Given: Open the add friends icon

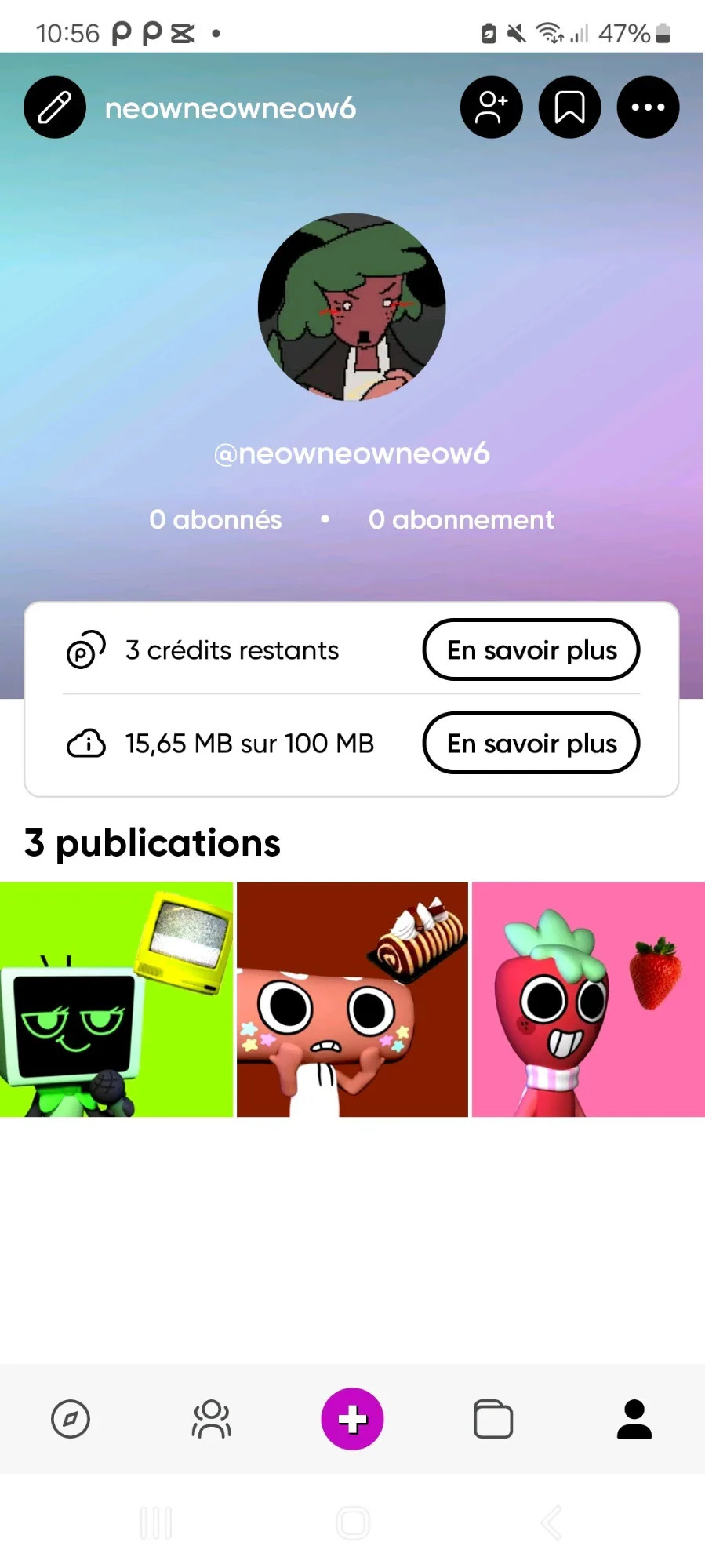Looking at the screenshot, I should coord(491,107).
